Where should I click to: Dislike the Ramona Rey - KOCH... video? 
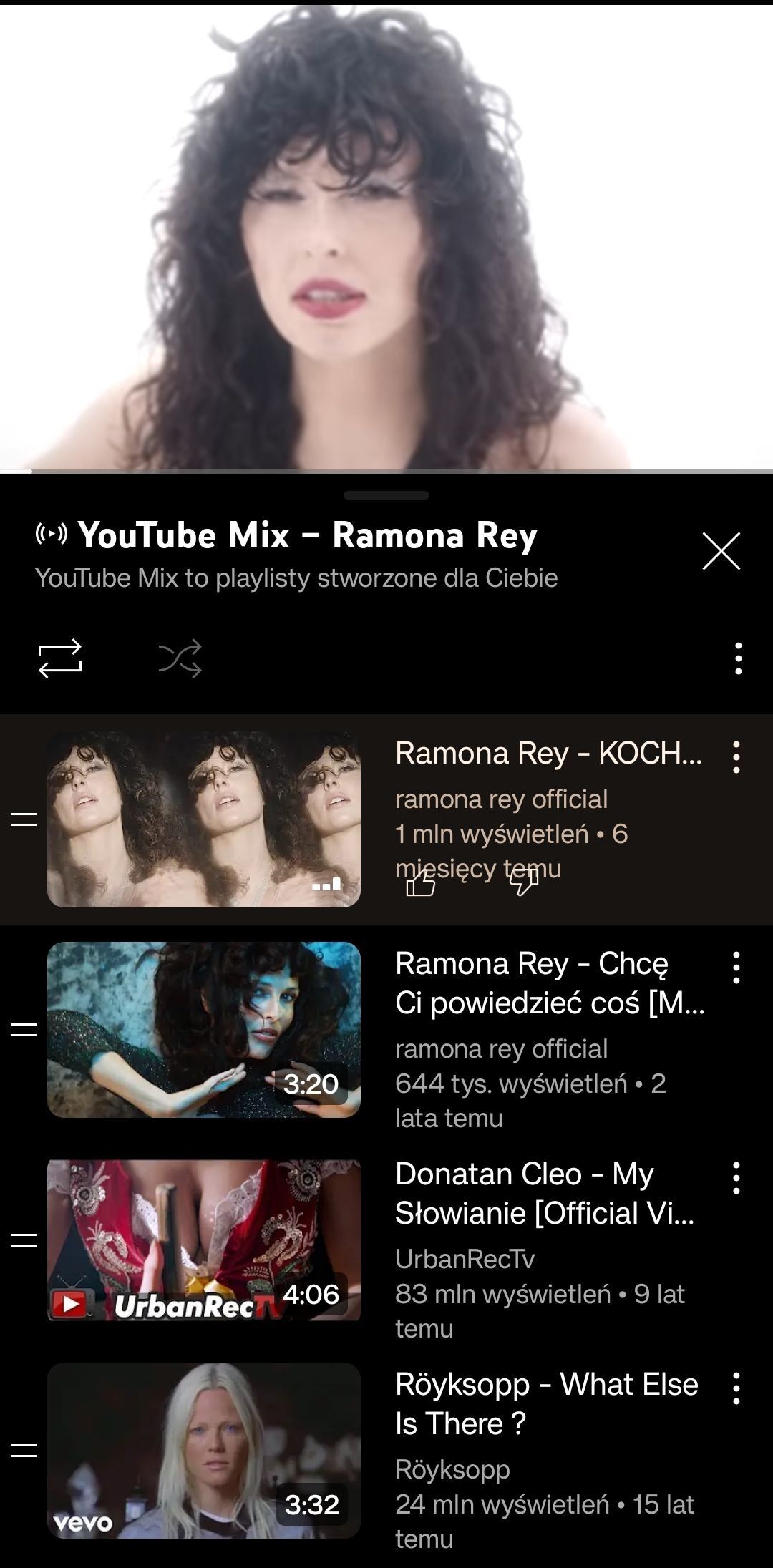(x=523, y=883)
